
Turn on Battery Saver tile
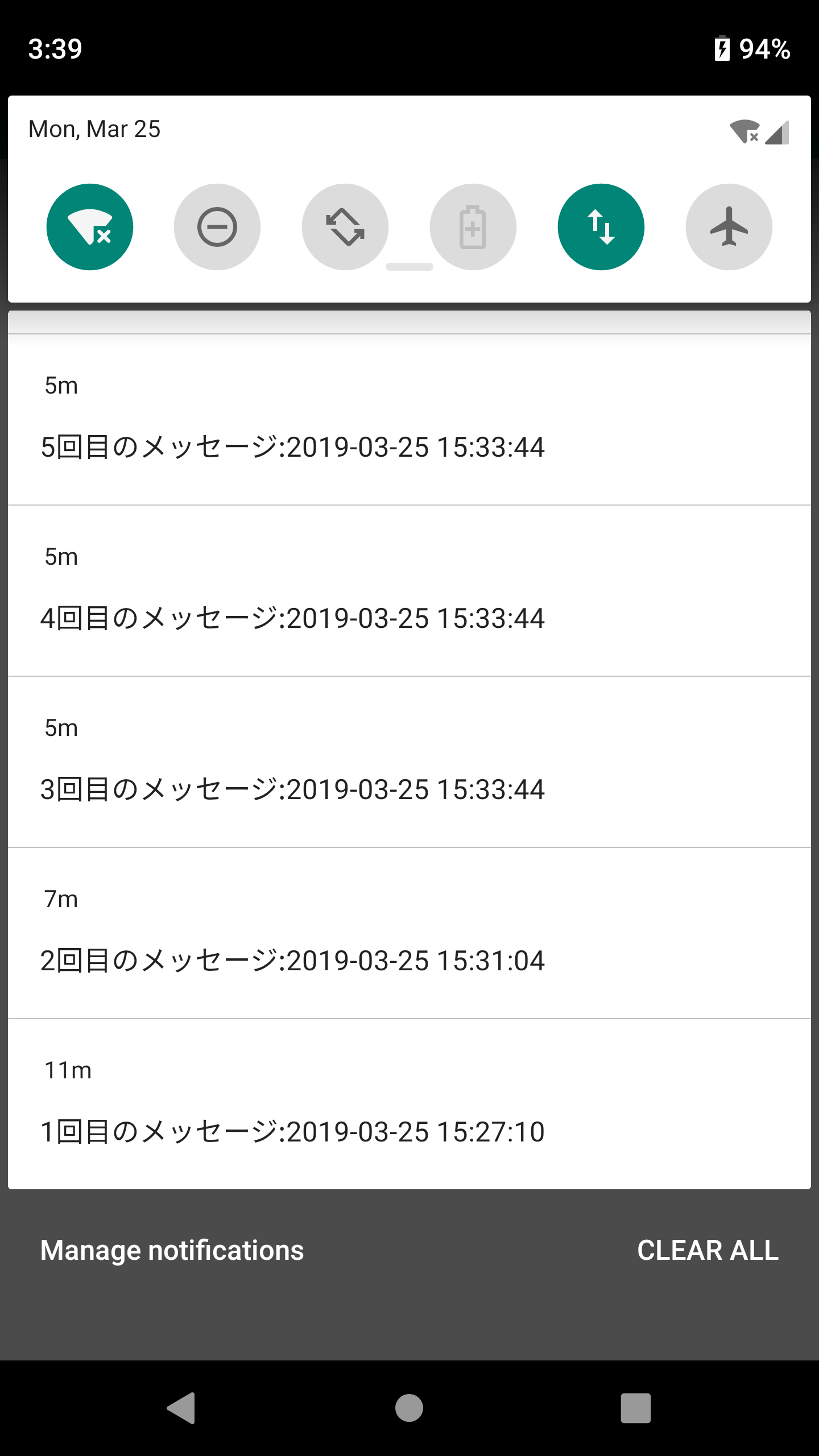click(473, 227)
